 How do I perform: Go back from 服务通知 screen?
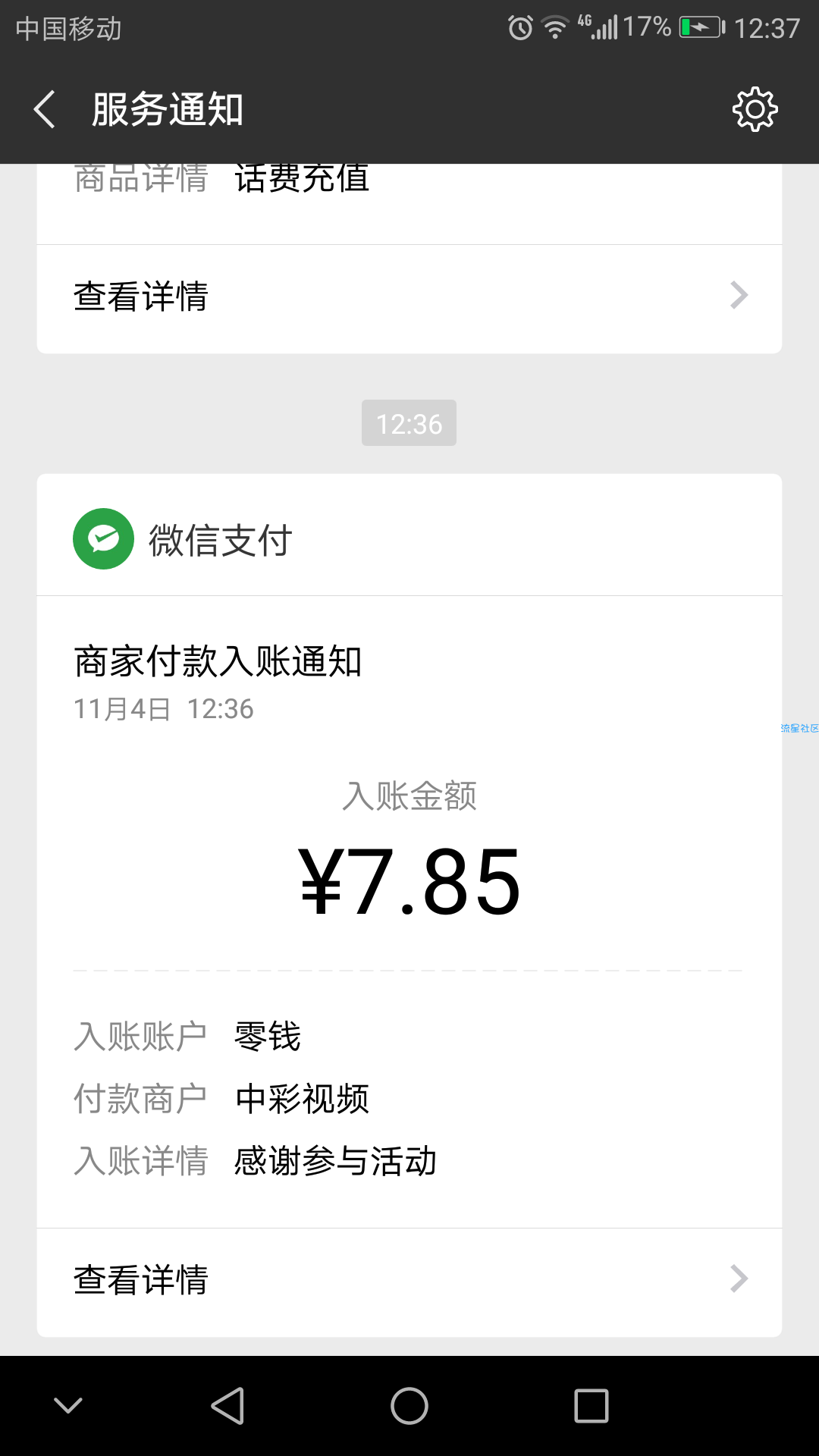point(45,109)
